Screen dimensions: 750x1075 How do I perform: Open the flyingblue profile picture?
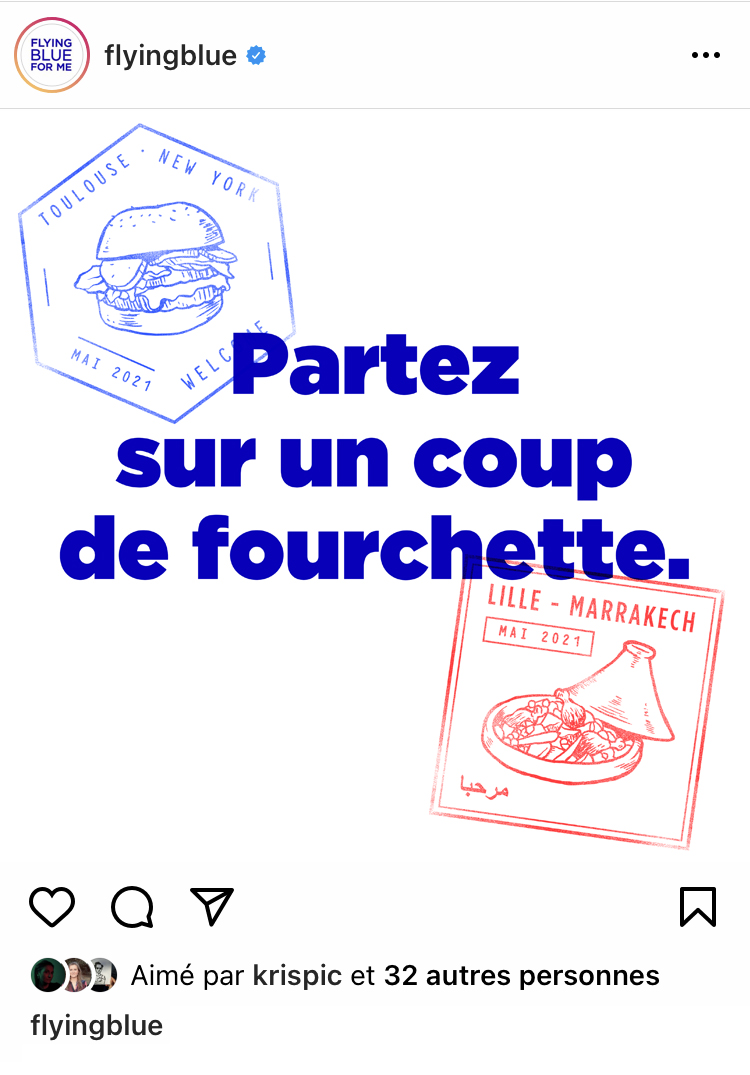[x=52, y=55]
